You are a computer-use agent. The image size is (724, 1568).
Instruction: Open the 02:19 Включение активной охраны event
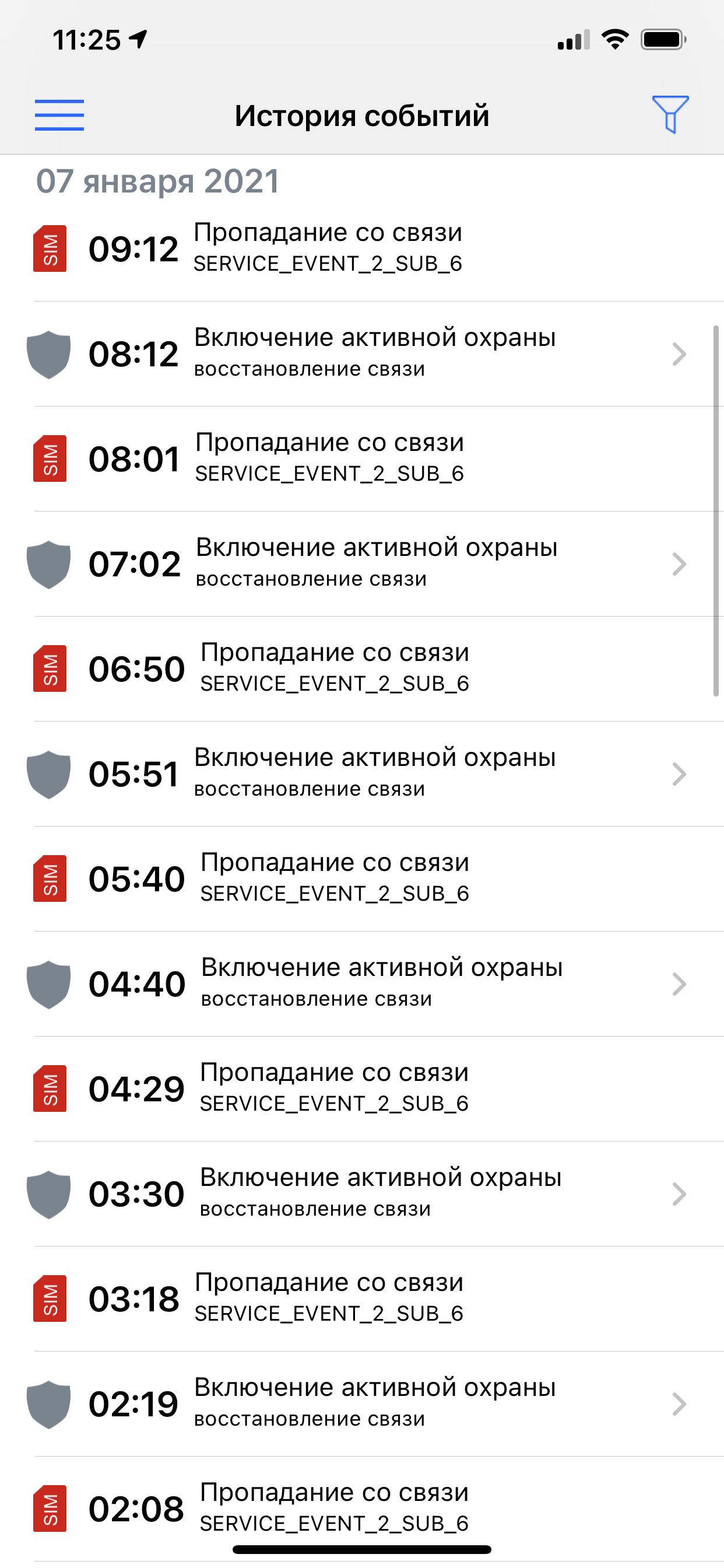[374, 1403]
